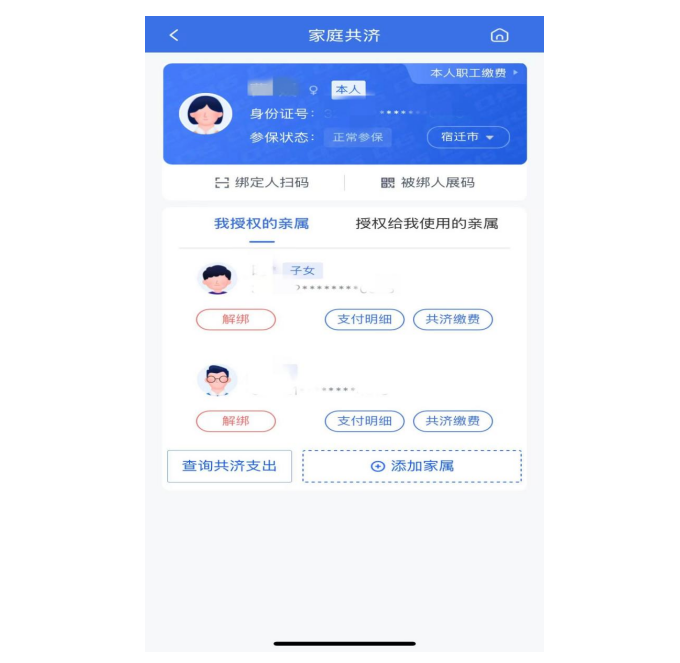View 支付明细 for the 子女 member

click(365, 320)
